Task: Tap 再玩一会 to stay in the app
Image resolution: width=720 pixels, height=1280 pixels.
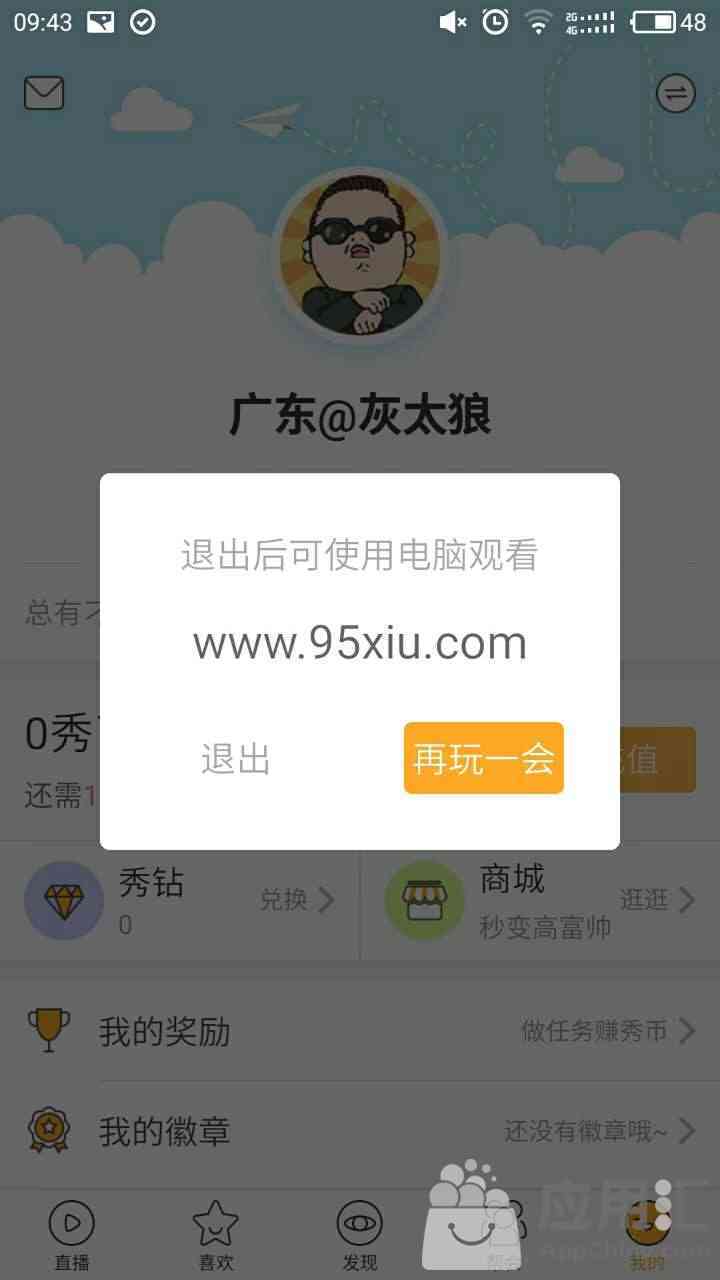Action: tap(484, 759)
